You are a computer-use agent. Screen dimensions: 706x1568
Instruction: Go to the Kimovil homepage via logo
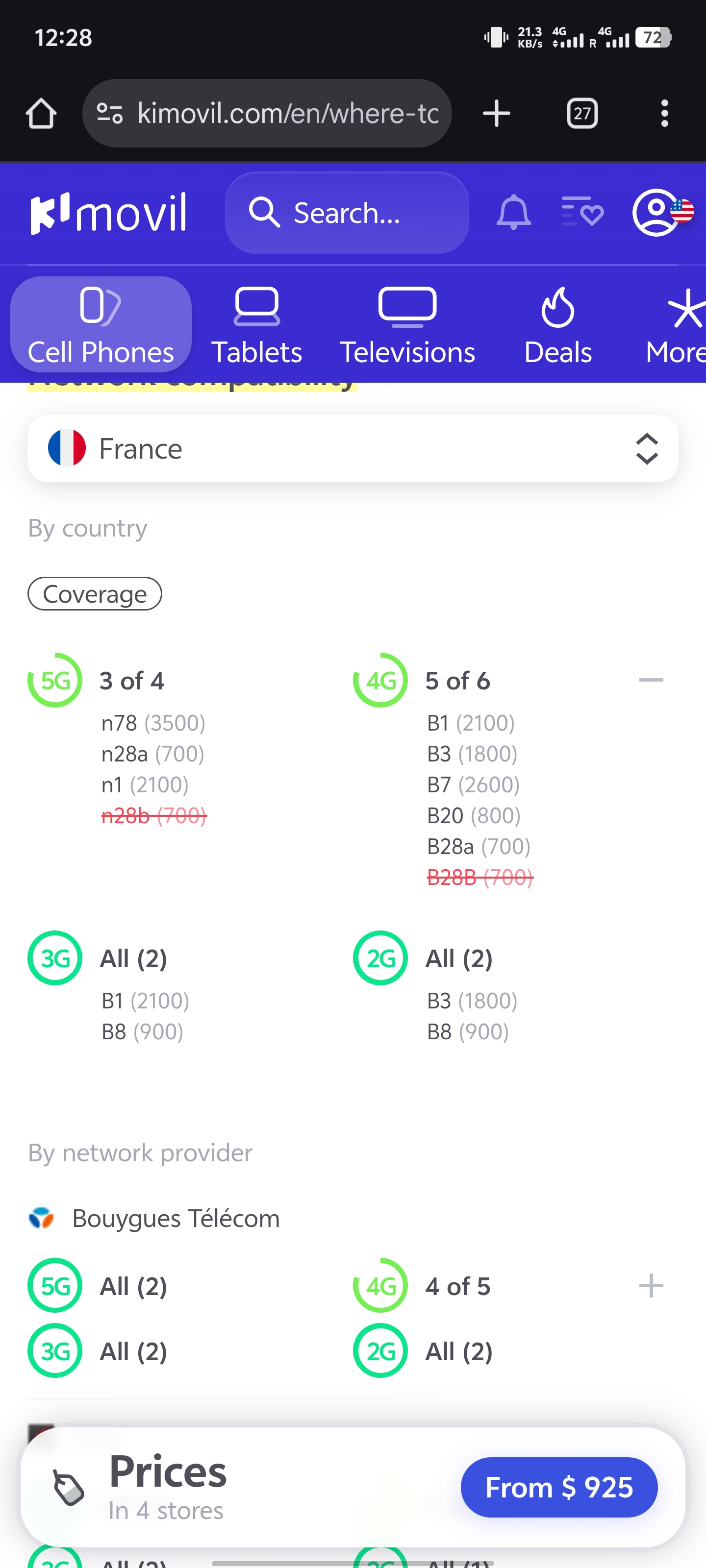coord(108,213)
